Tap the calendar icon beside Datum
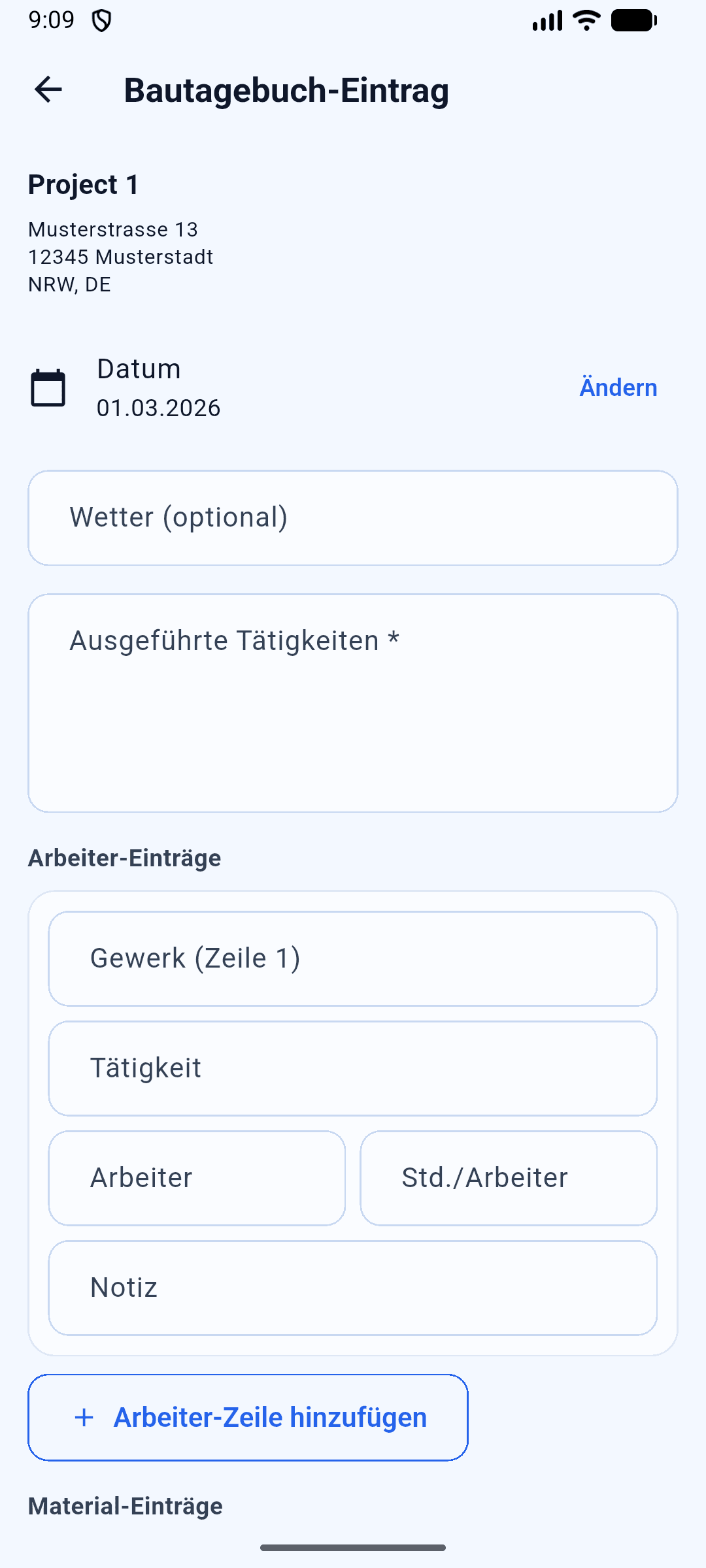Viewport: 706px width, 1568px height. point(48,387)
